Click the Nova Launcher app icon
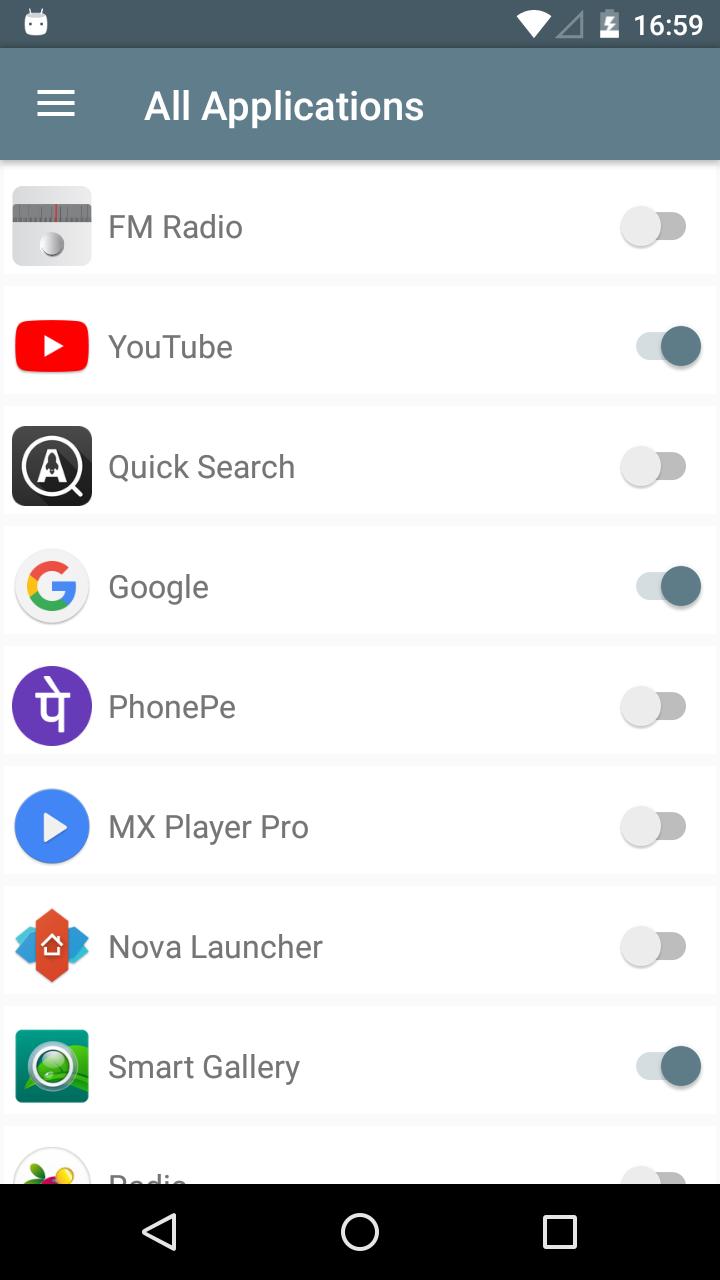Image resolution: width=720 pixels, height=1280 pixels. [x=51, y=946]
